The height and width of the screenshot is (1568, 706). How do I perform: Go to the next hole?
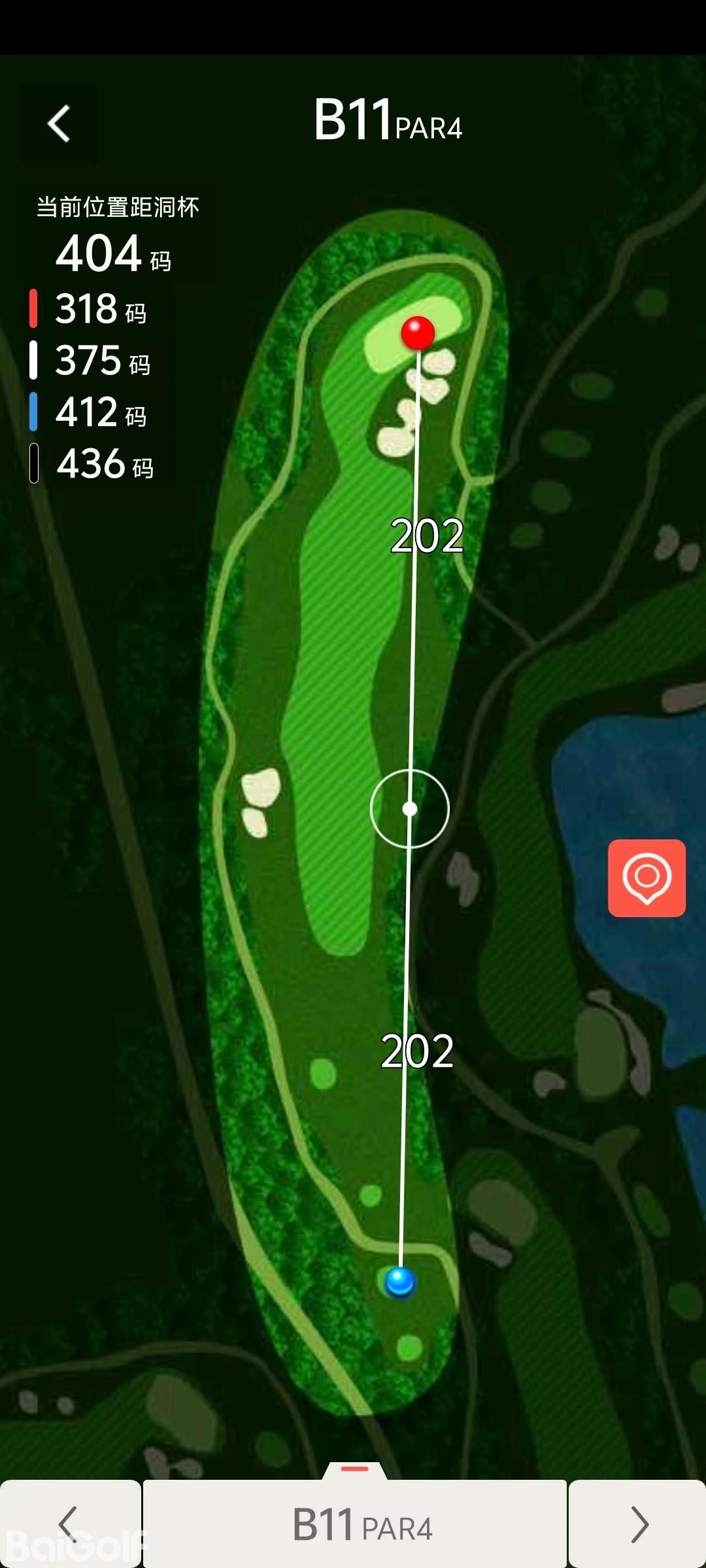638,1524
